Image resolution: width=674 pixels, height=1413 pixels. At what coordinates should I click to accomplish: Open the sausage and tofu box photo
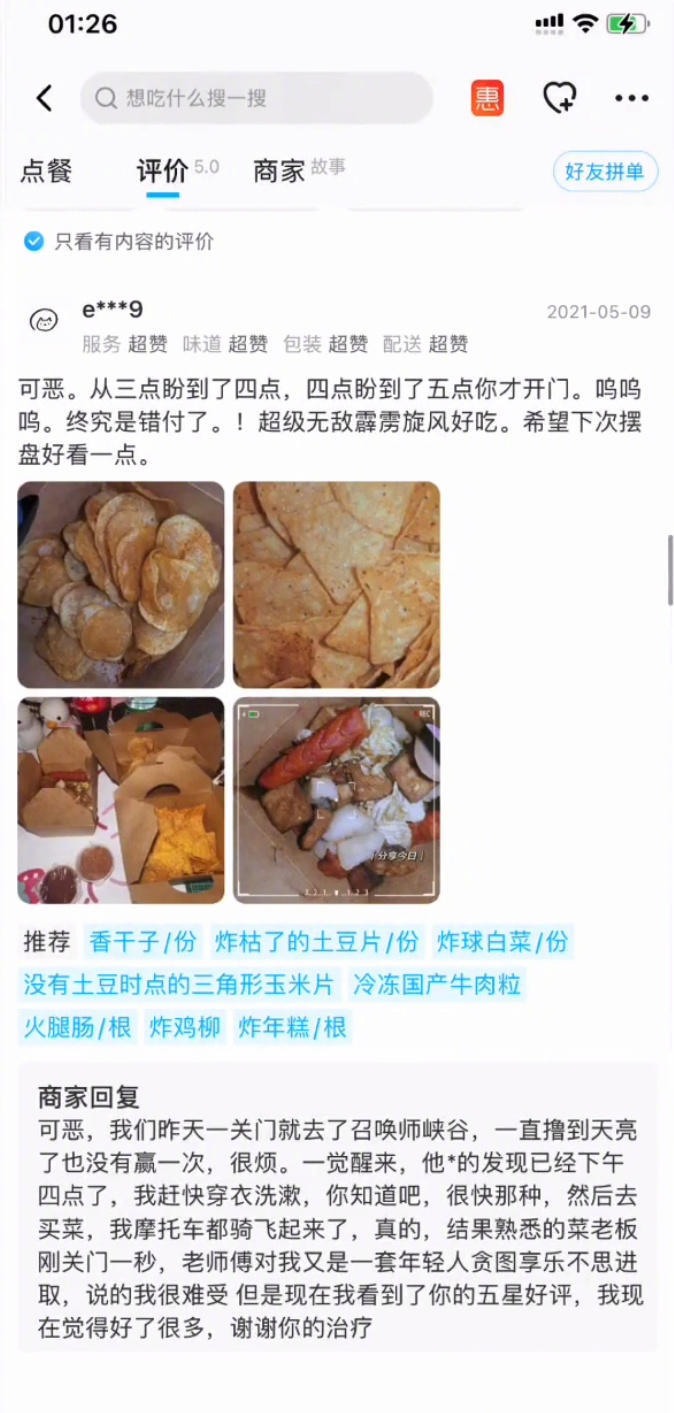pyautogui.click(x=336, y=800)
